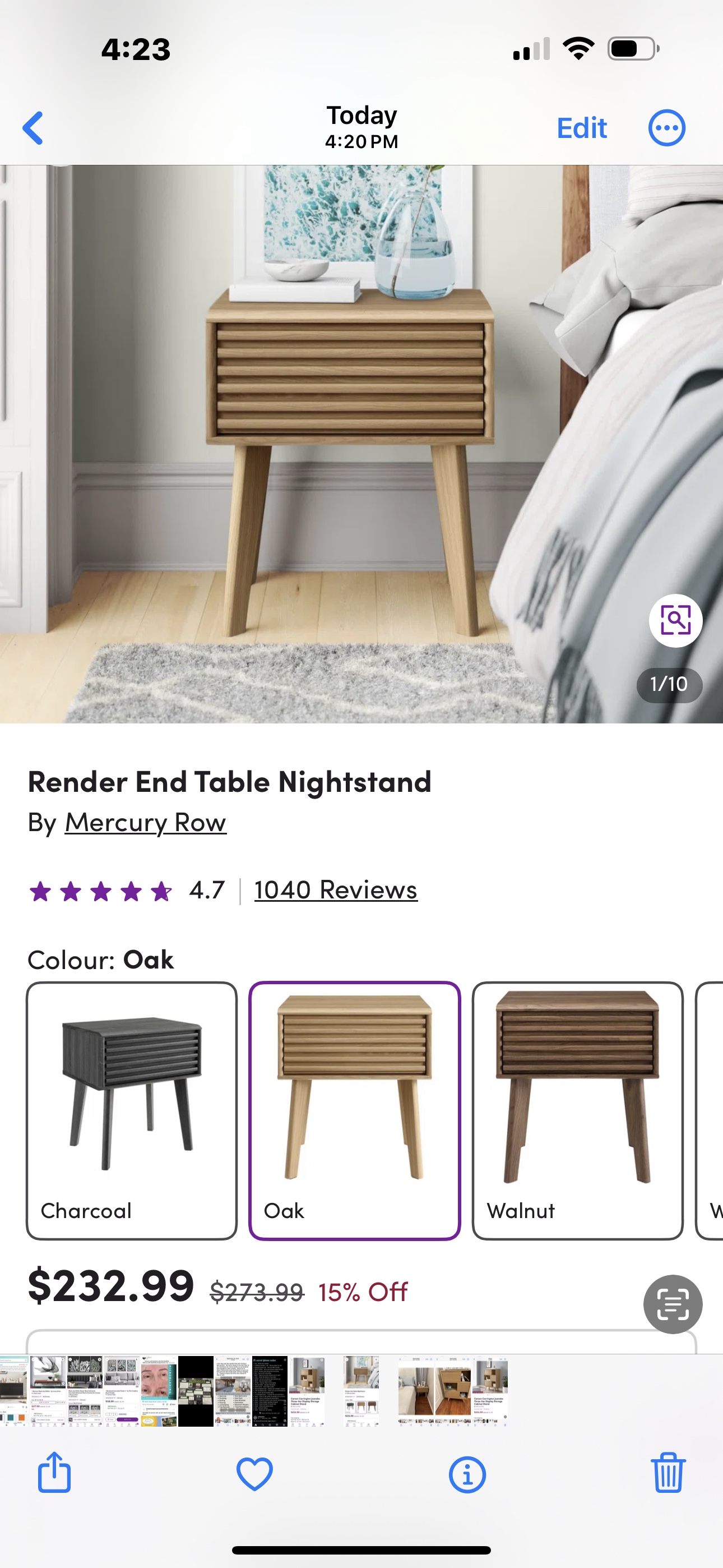Image resolution: width=723 pixels, height=1568 pixels.
Task: Select the Charcoal colour option
Action: pos(132,1110)
